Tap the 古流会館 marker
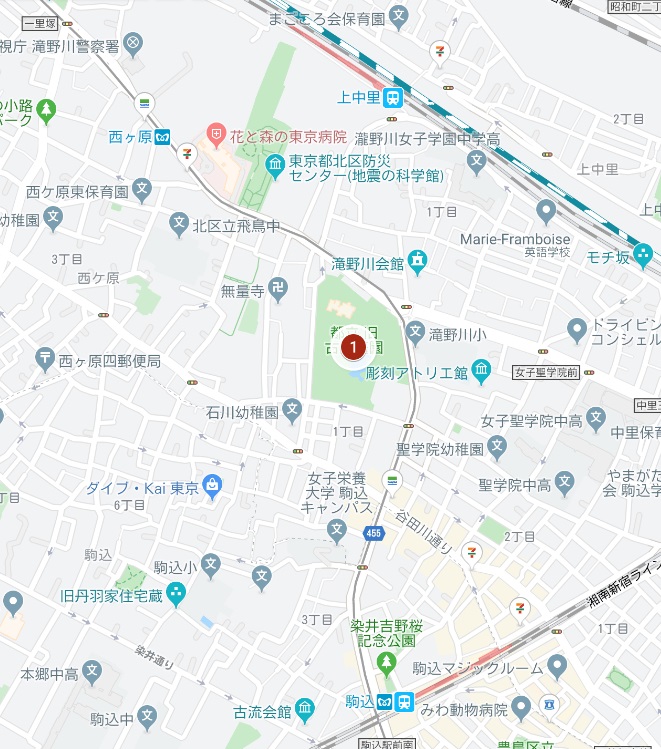 point(306,711)
